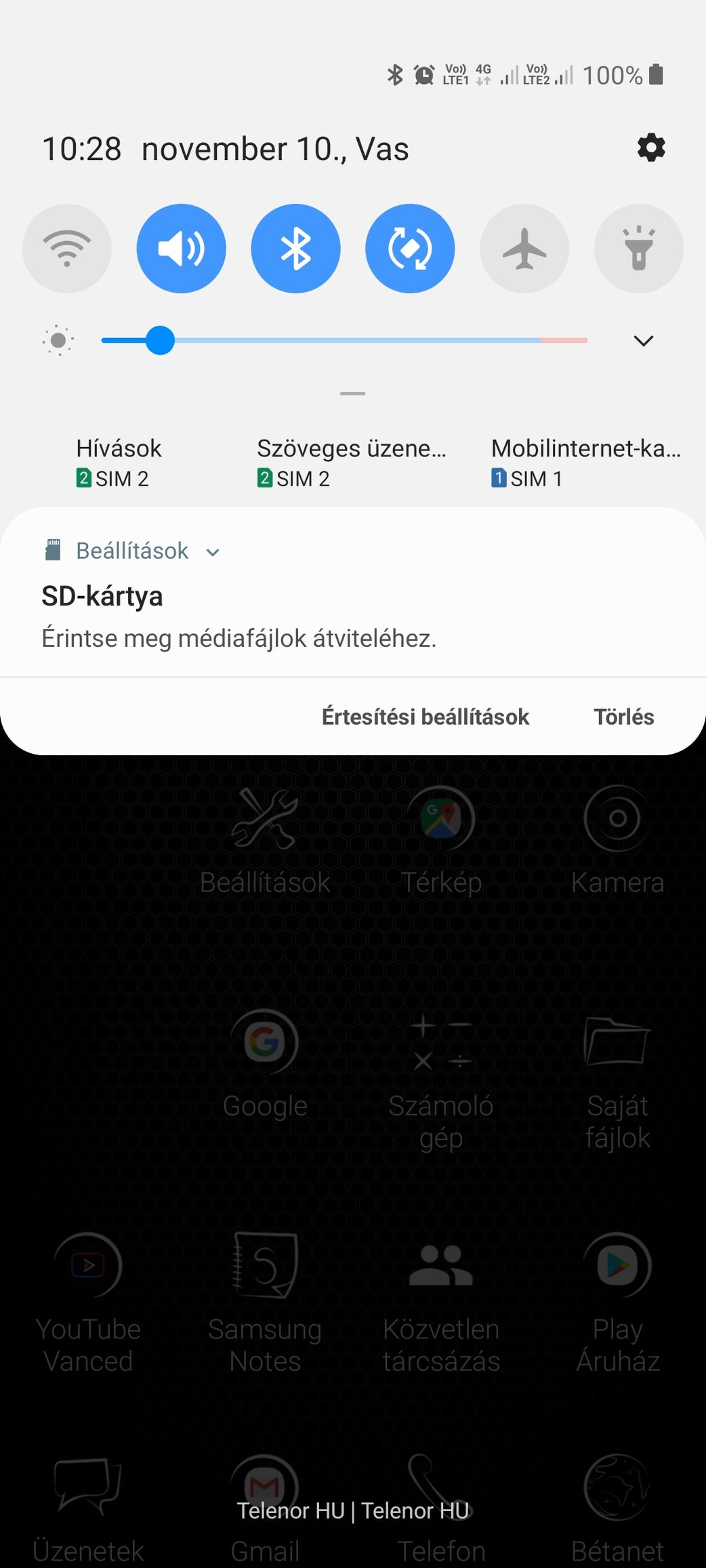
Task: Turn on the flashlight
Action: point(639,249)
